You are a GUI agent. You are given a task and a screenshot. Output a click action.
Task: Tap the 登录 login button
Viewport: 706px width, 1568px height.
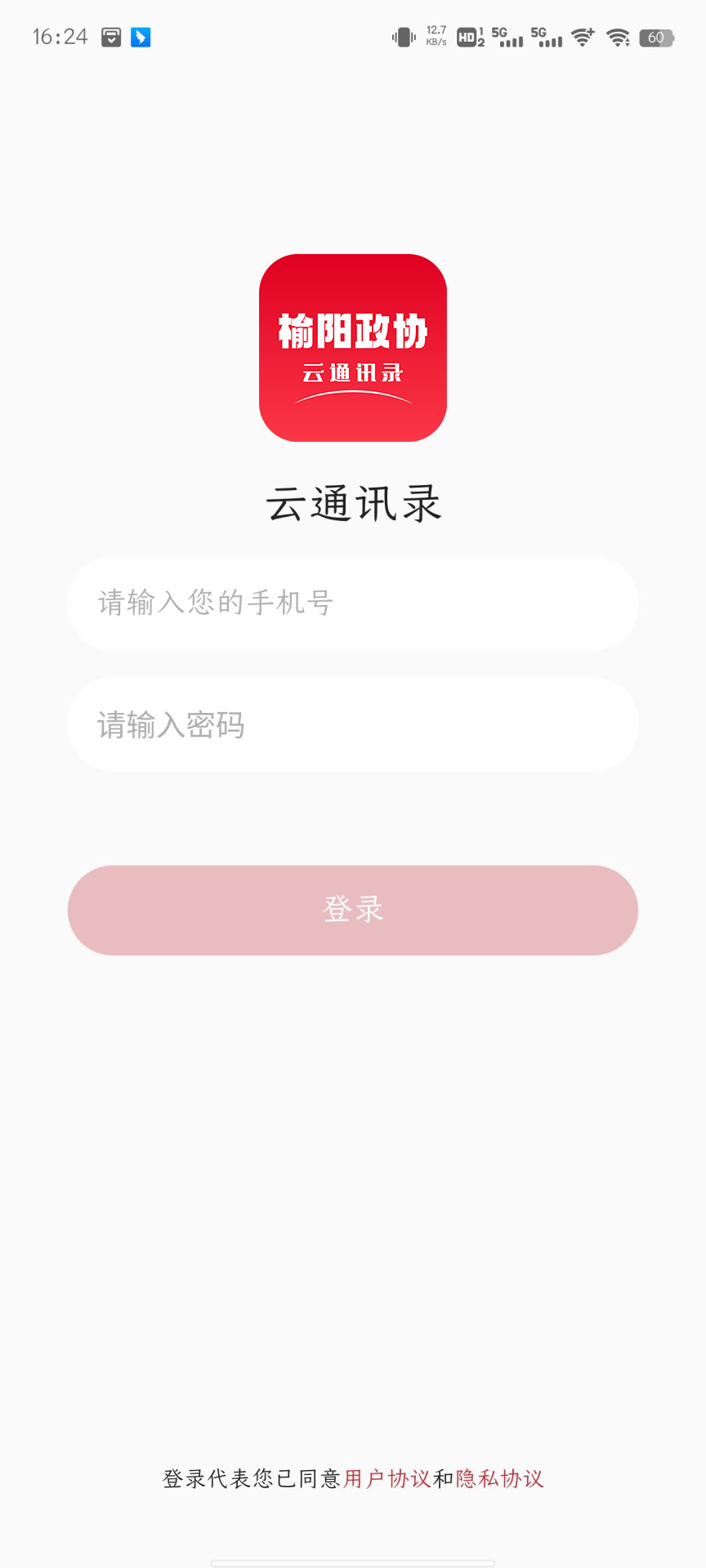[353, 910]
